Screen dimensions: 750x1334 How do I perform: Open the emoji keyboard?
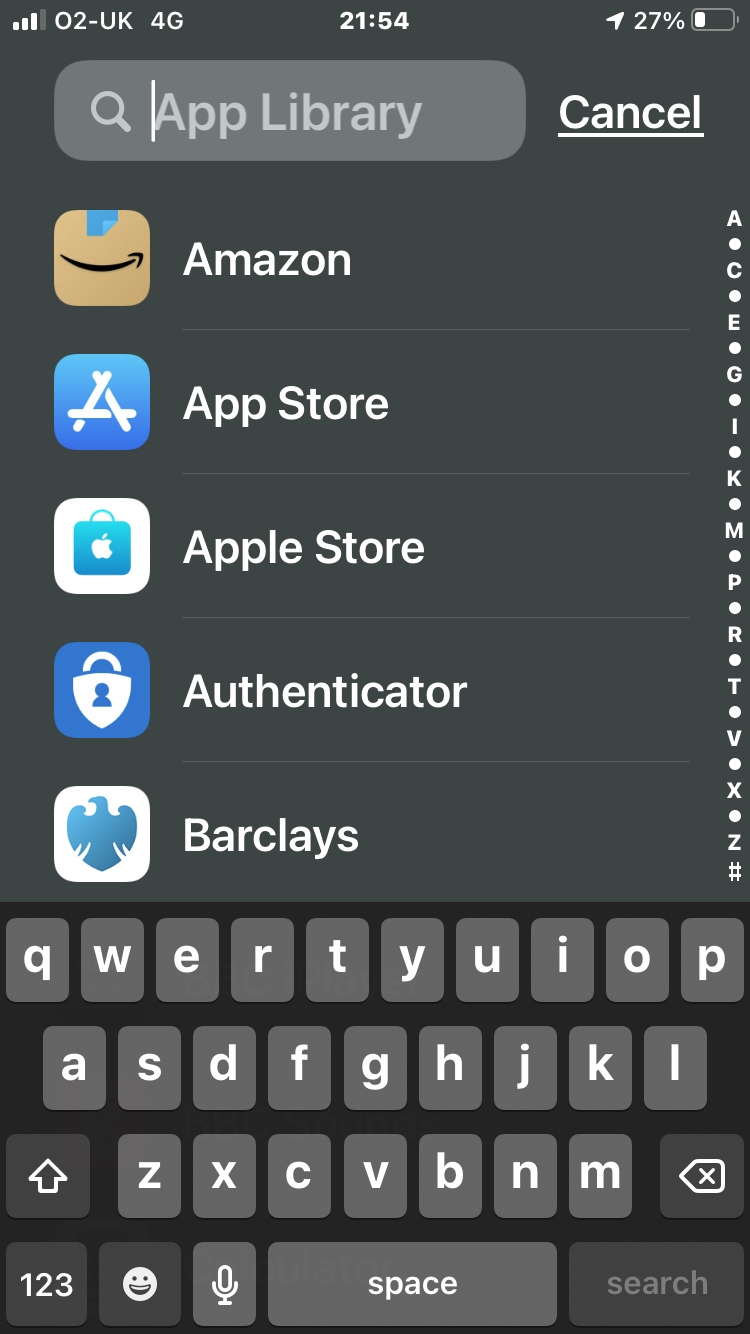140,1284
